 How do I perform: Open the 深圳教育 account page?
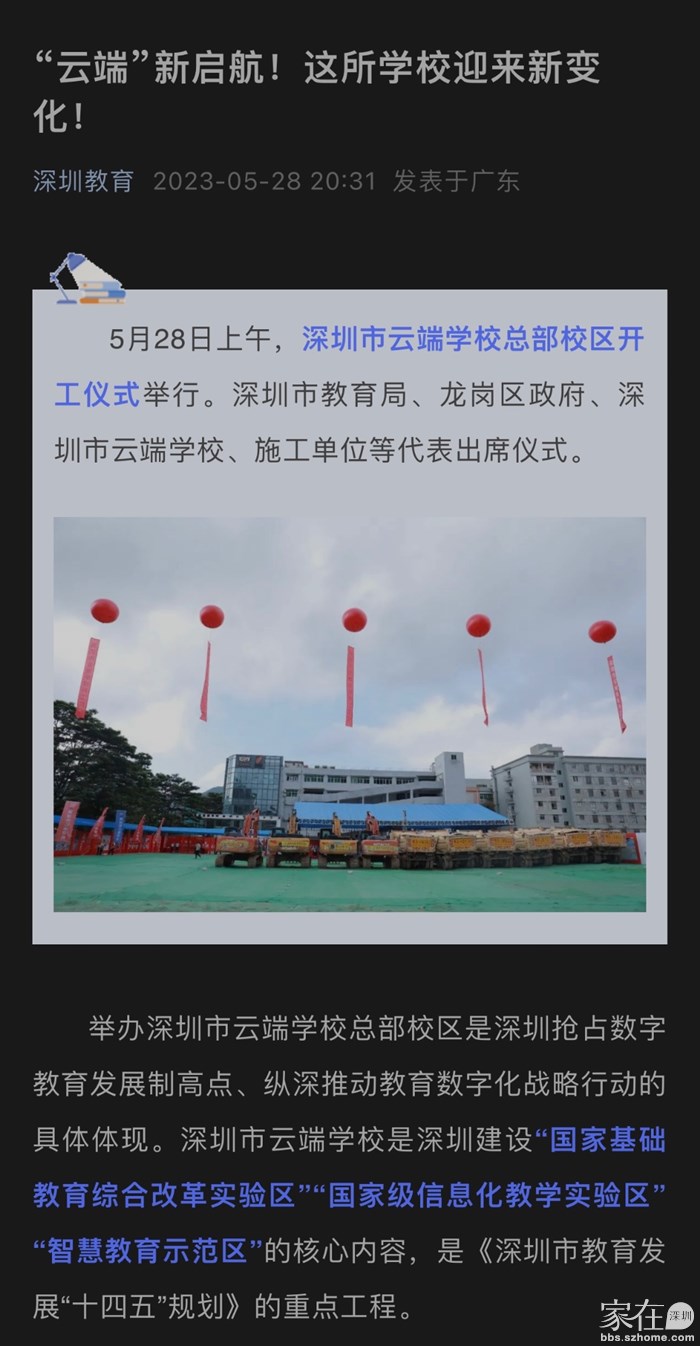click(x=83, y=181)
